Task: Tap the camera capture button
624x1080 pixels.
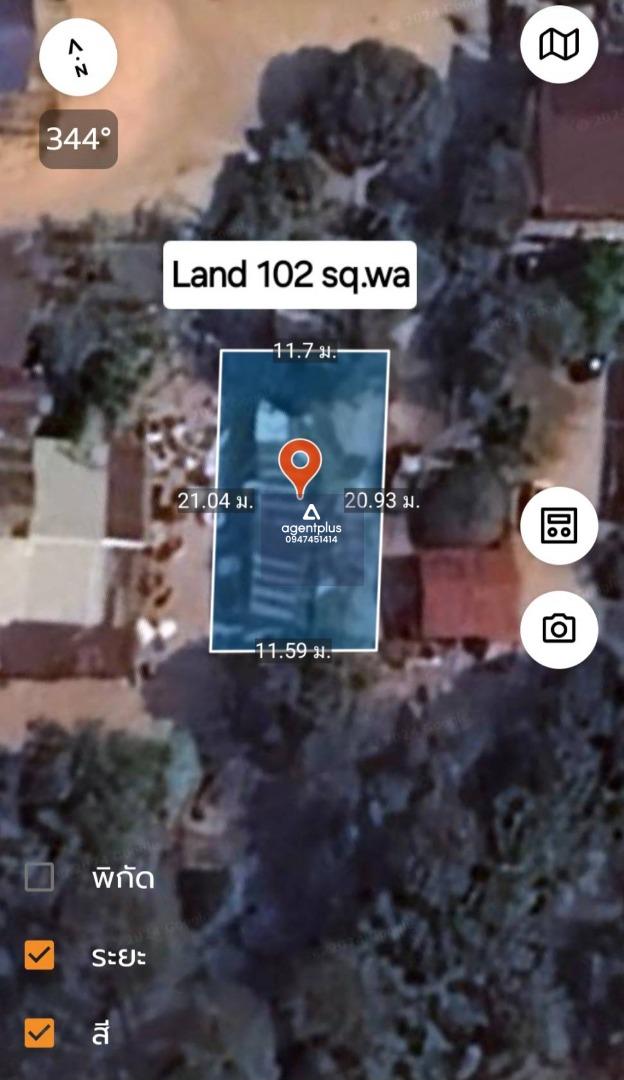Action: tap(559, 629)
